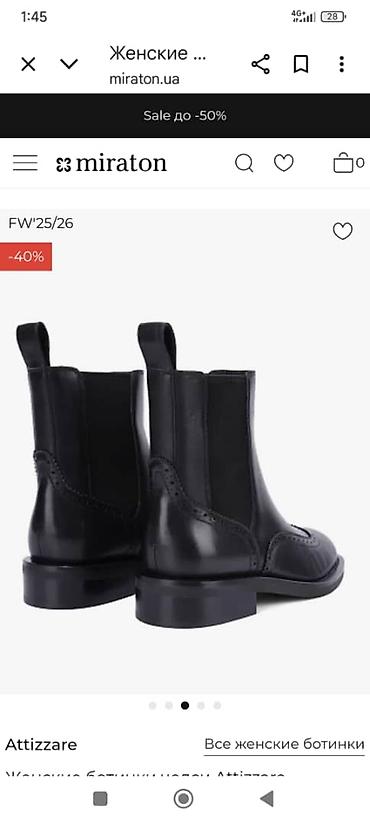Open site search magnifier

(244, 163)
